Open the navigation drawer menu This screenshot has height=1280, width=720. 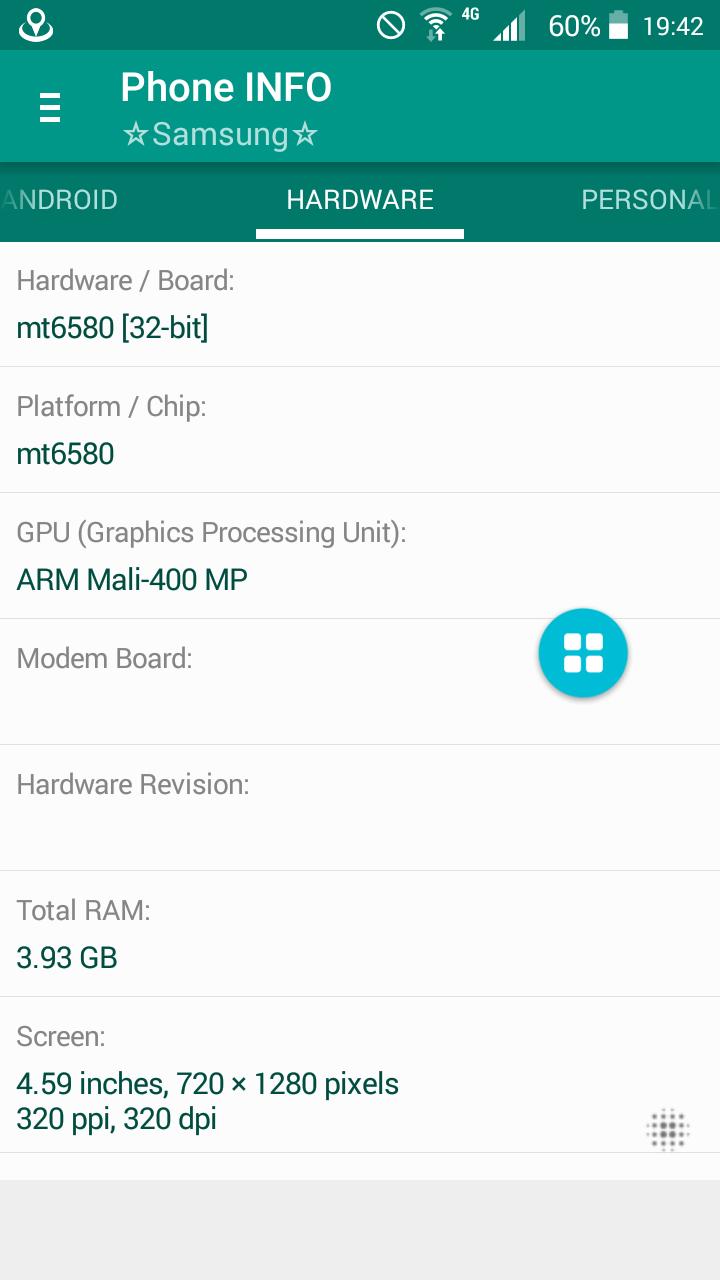50,107
